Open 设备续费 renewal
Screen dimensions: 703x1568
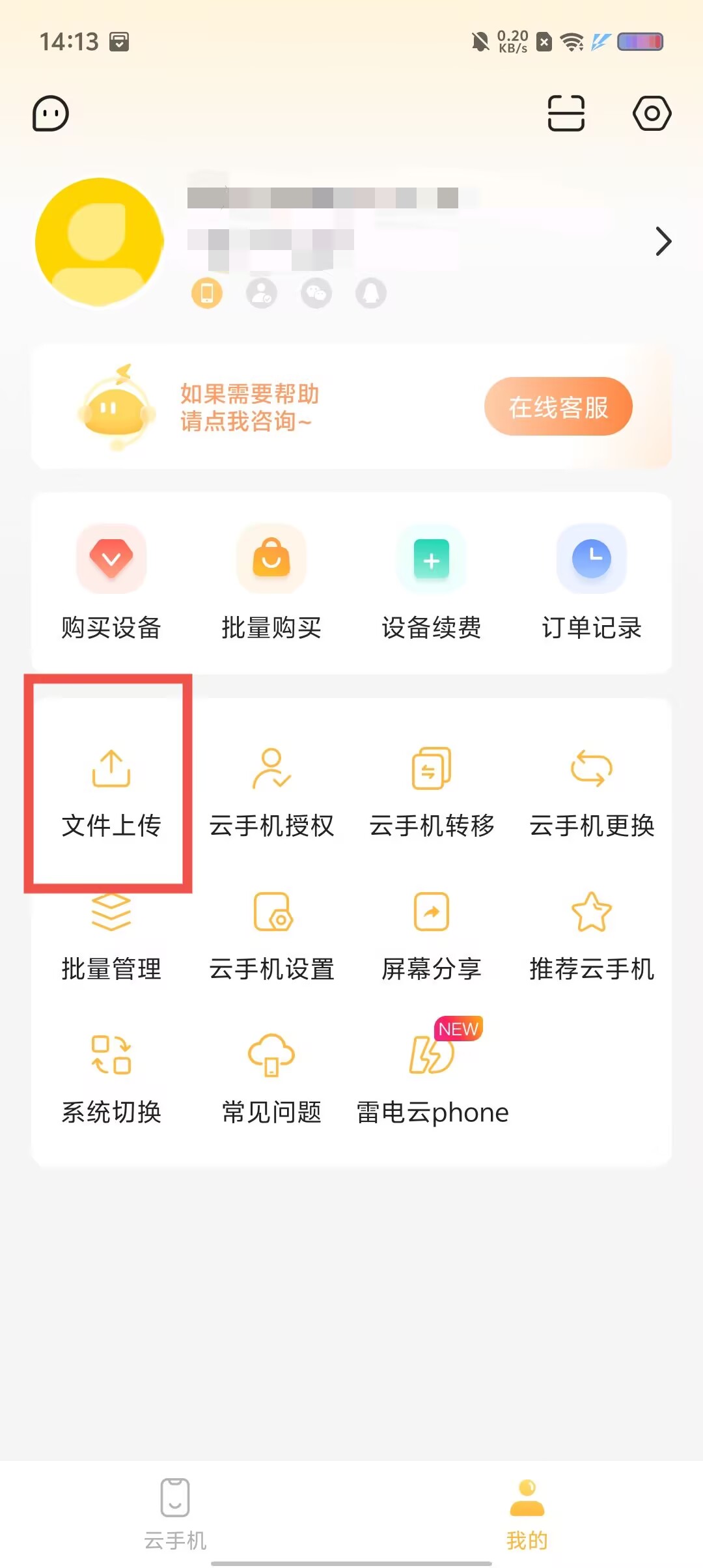432,583
